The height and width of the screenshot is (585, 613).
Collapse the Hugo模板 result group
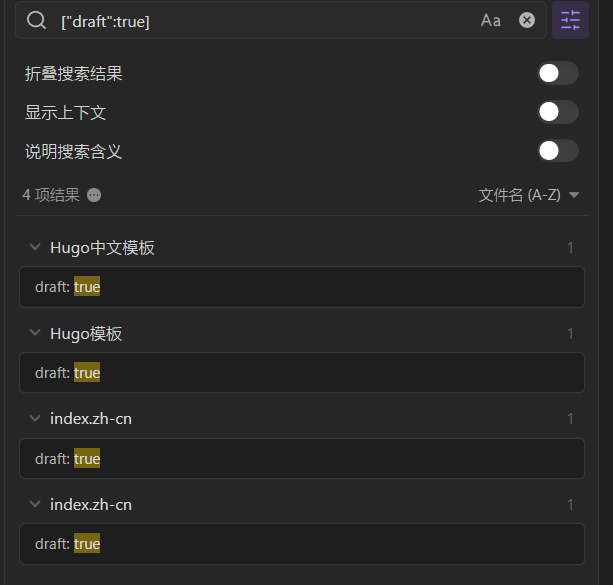[x=35, y=333]
